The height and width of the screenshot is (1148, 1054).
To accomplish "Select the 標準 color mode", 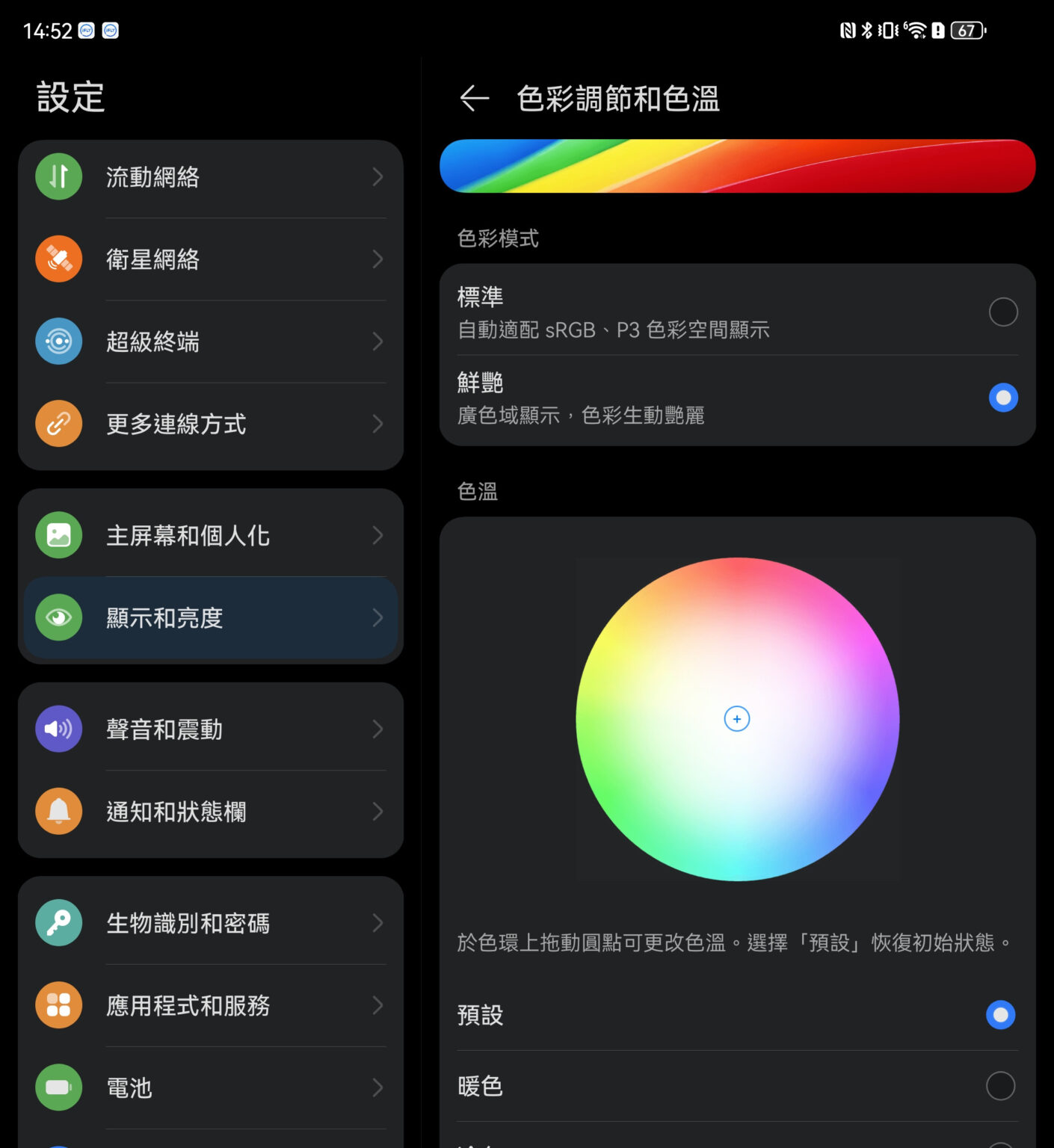I will click(x=1002, y=312).
